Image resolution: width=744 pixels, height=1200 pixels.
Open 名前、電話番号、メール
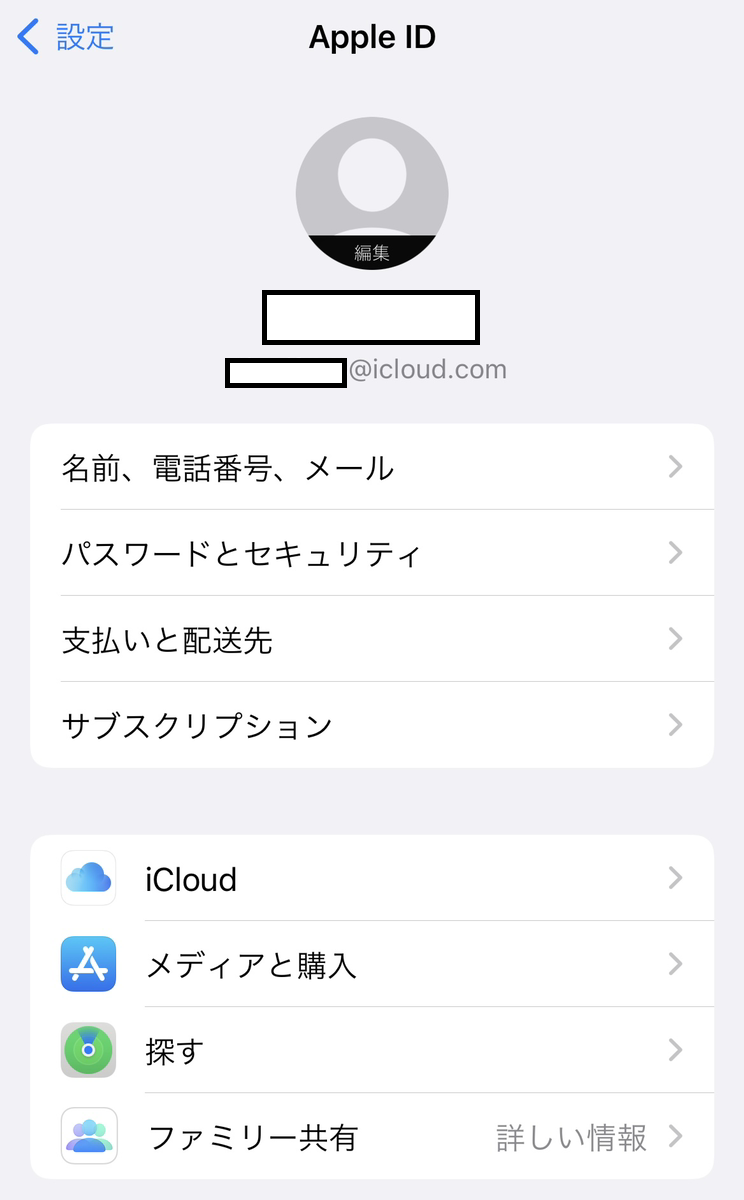(x=372, y=467)
